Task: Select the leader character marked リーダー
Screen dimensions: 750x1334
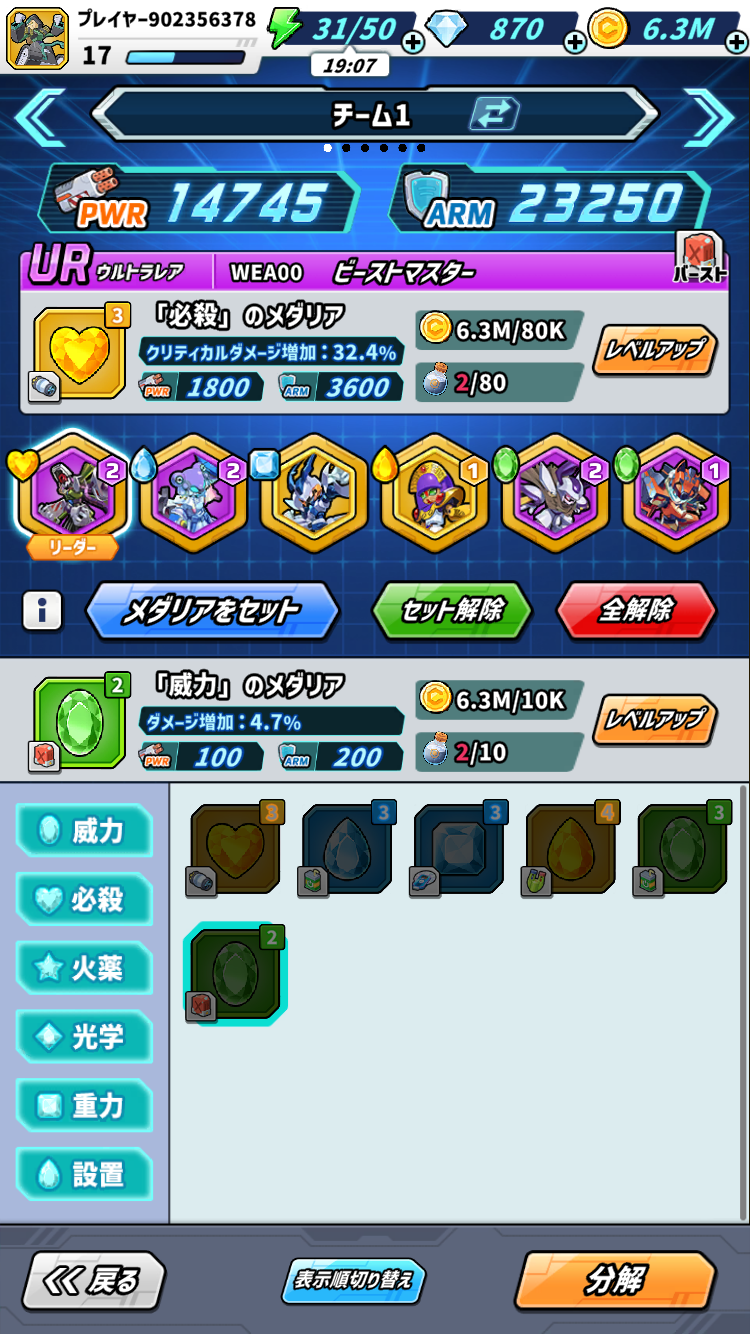Action: point(74,492)
